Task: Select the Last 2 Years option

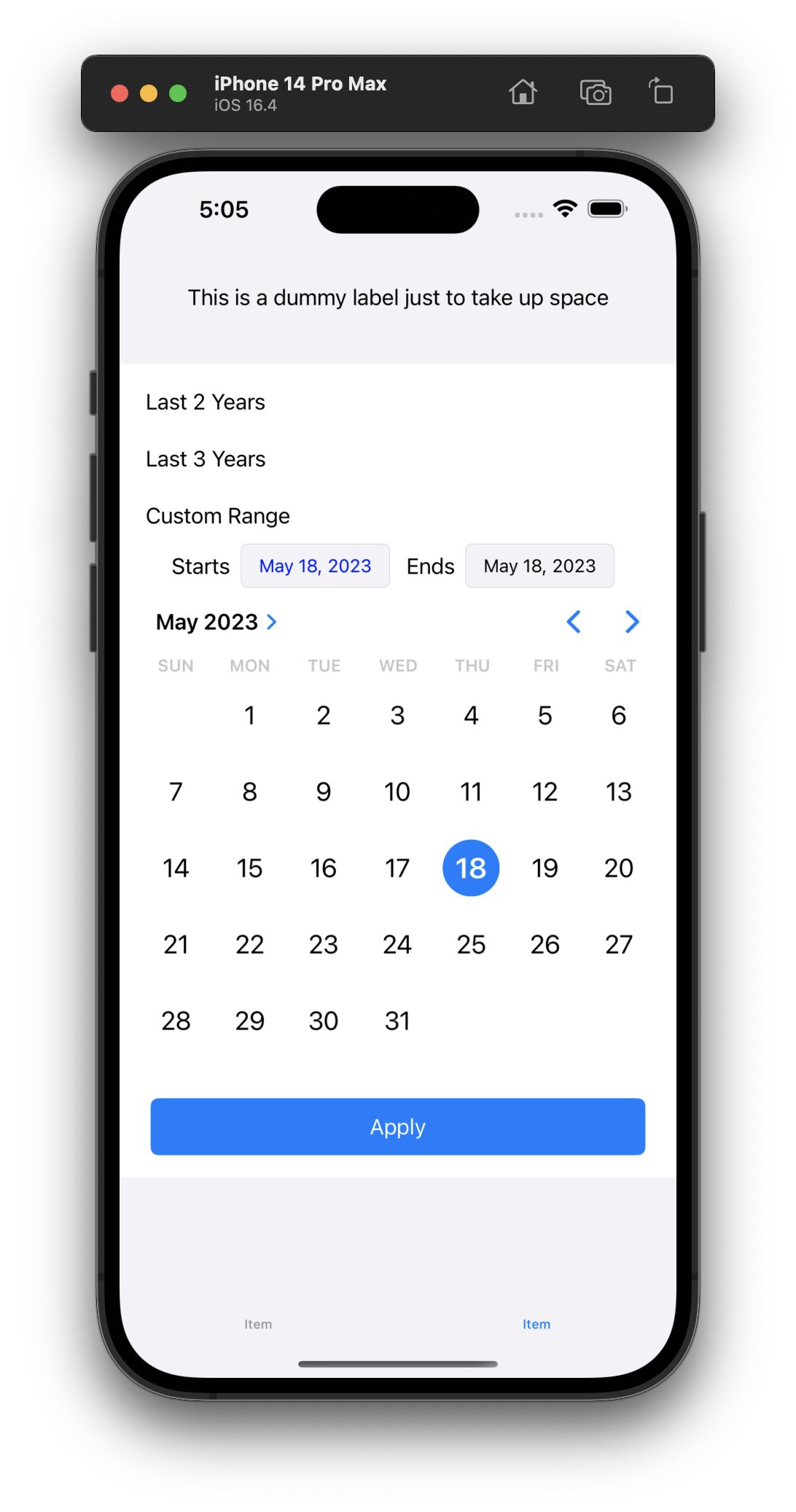Action: point(206,402)
